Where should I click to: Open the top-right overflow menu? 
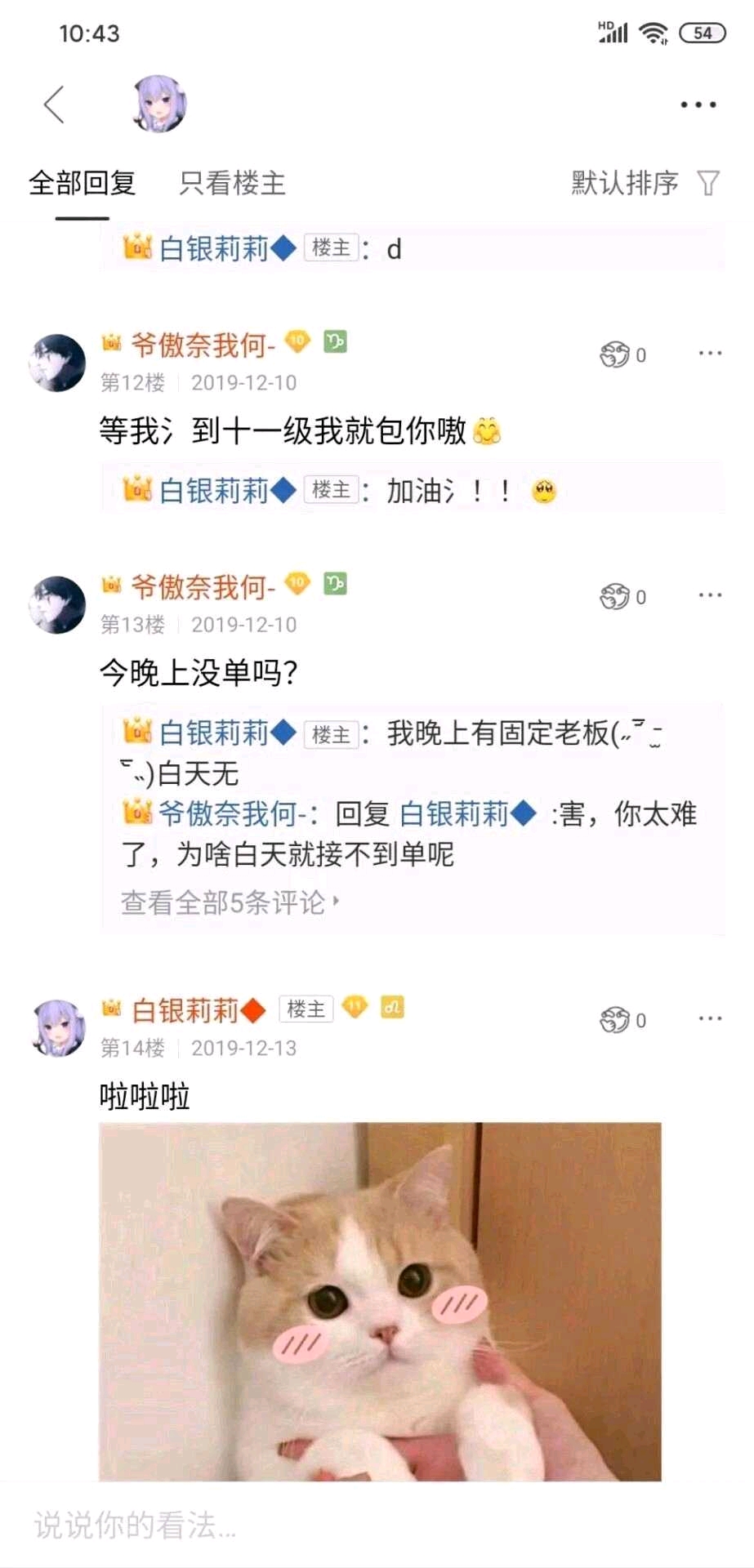coord(698,105)
